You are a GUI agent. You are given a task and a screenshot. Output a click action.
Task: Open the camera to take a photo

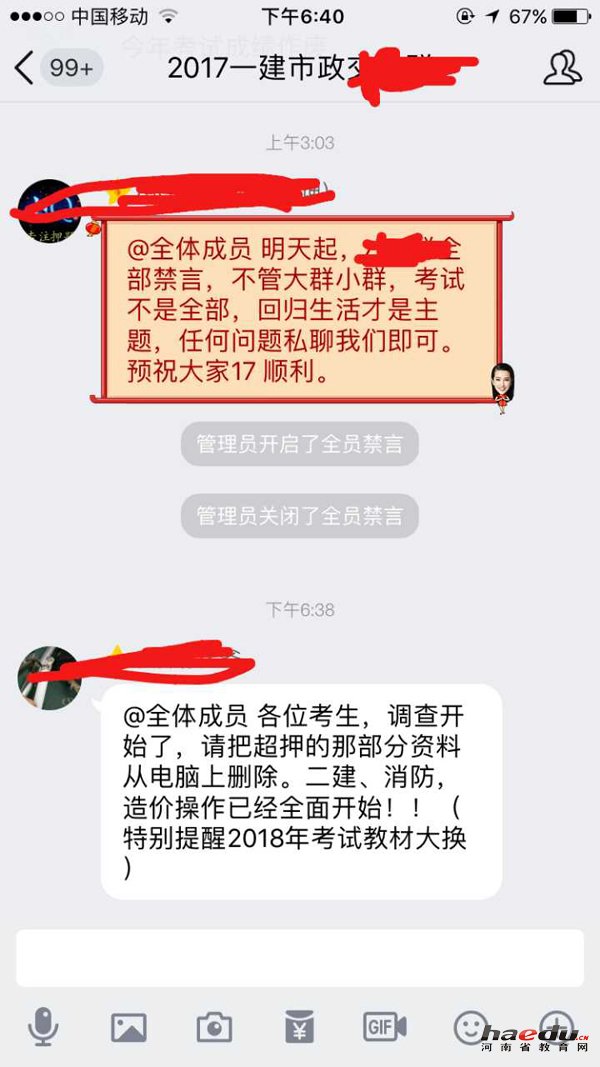[214, 1026]
